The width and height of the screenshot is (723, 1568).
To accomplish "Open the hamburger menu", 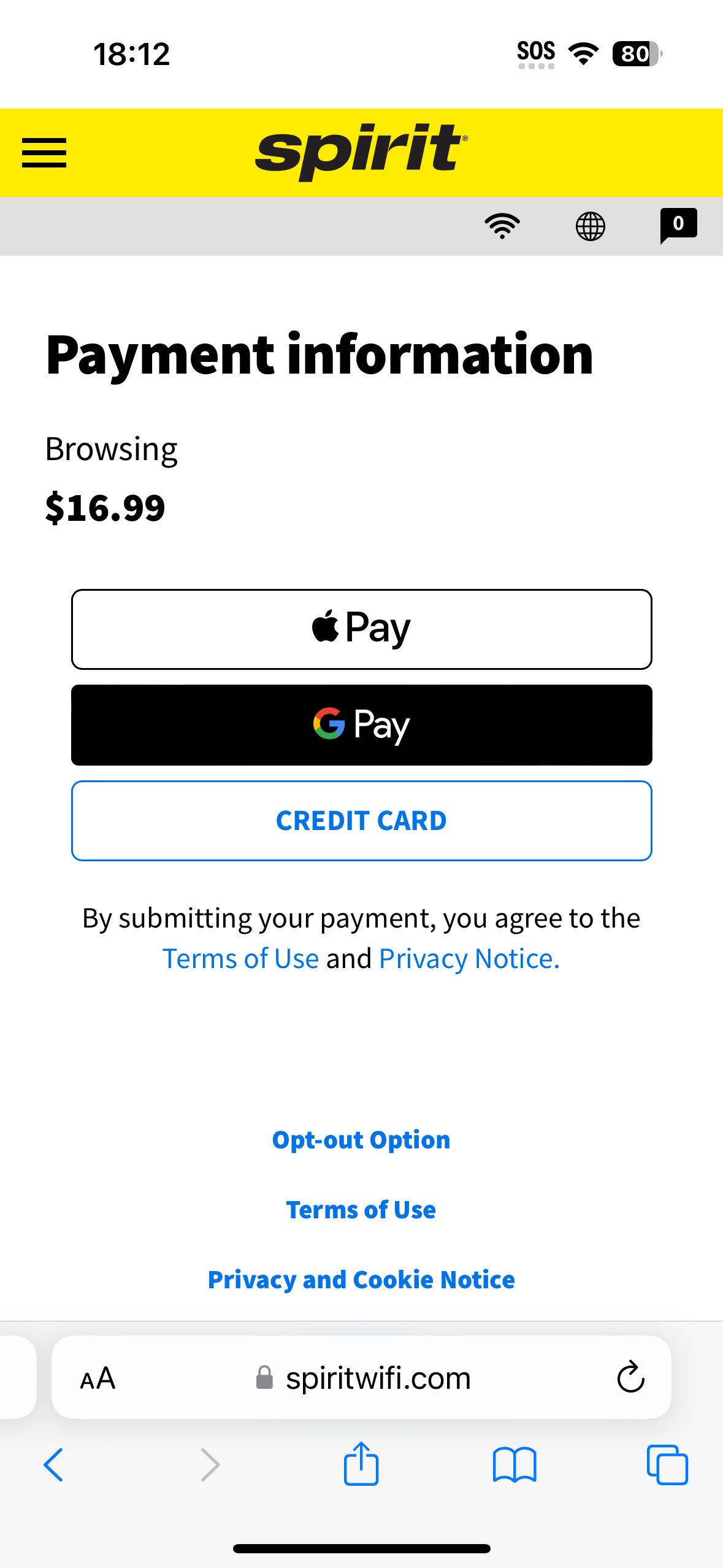I will pyautogui.click(x=44, y=153).
